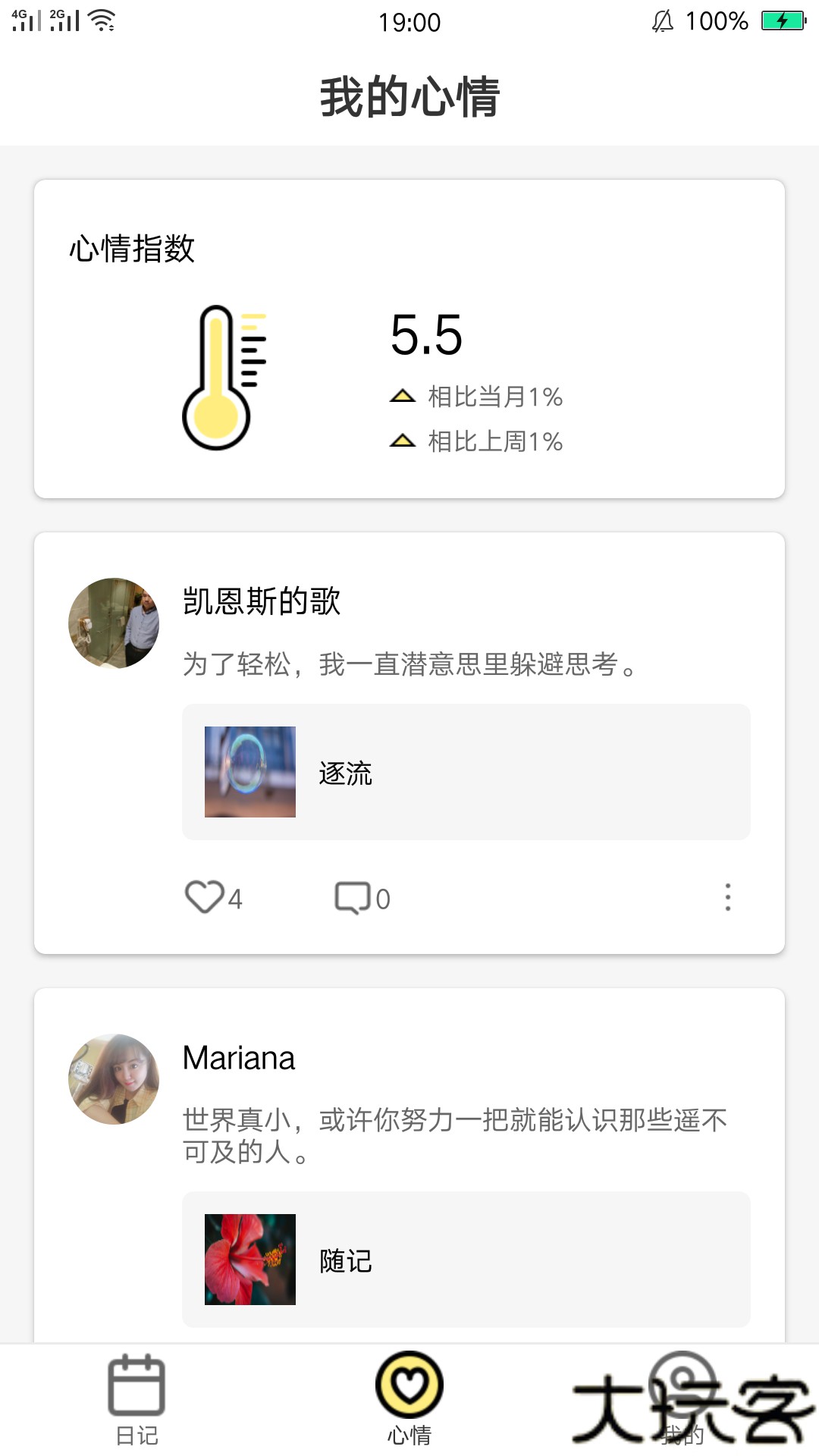This screenshot has width=819, height=1456.
Task: Click the triangle indicator beside 相比上周1%
Action: point(402,441)
